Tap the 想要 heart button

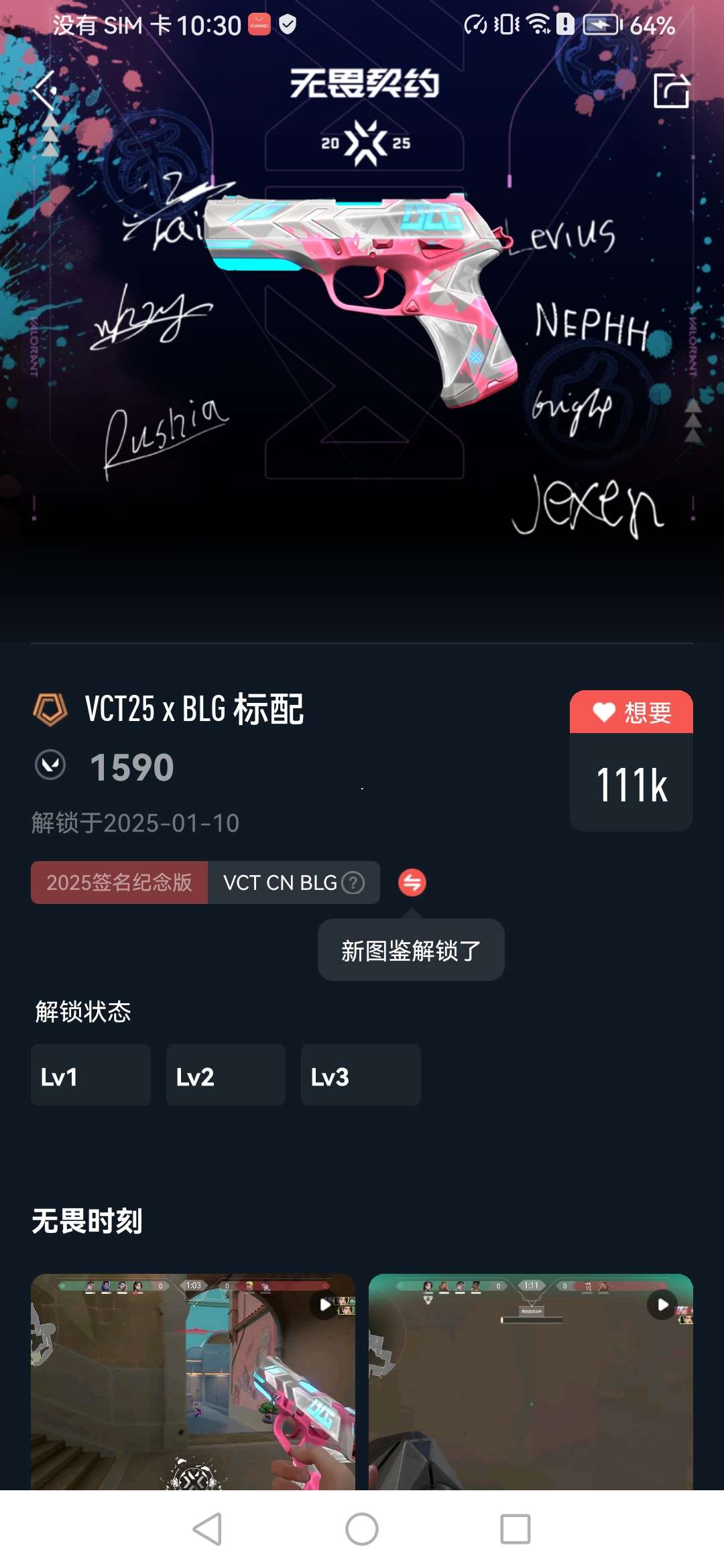[631, 712]
